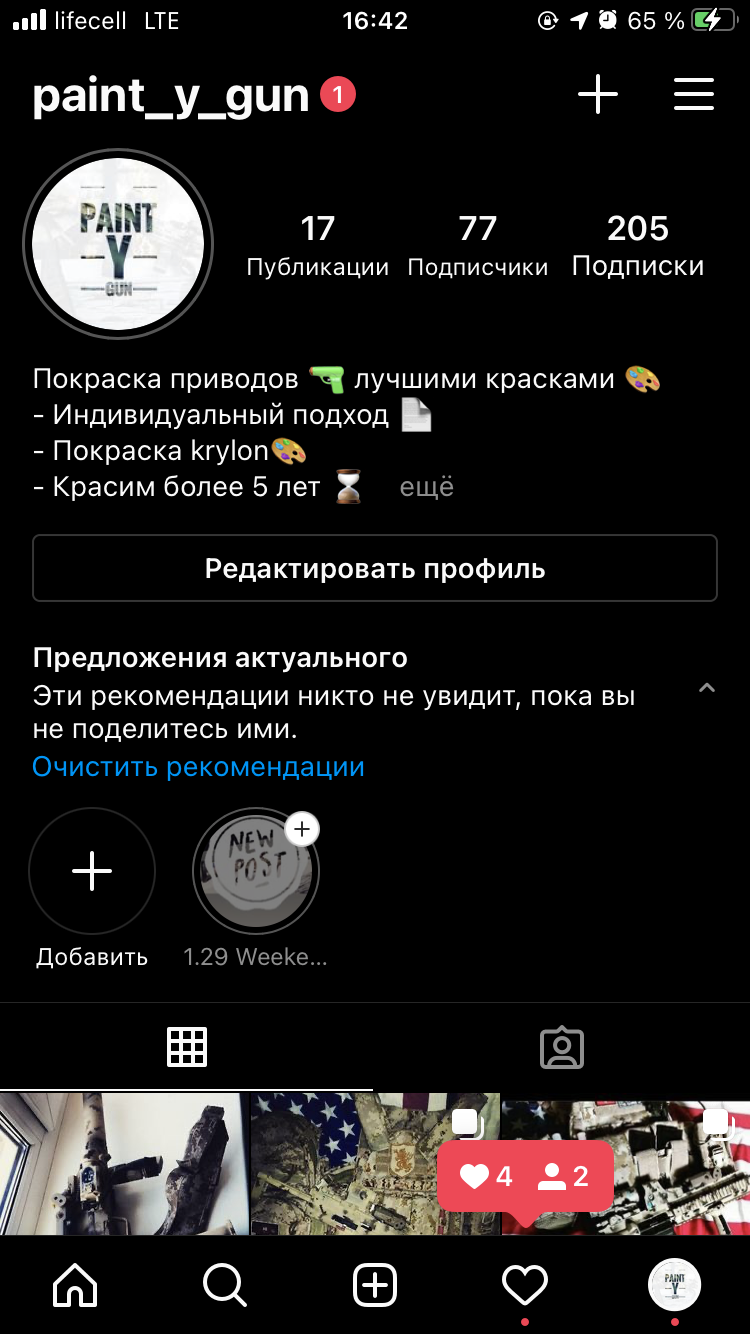Switch to the tagged photos tab
Screen dimensions: 750x1334
pyautogui.click(x=562, y=1047)
